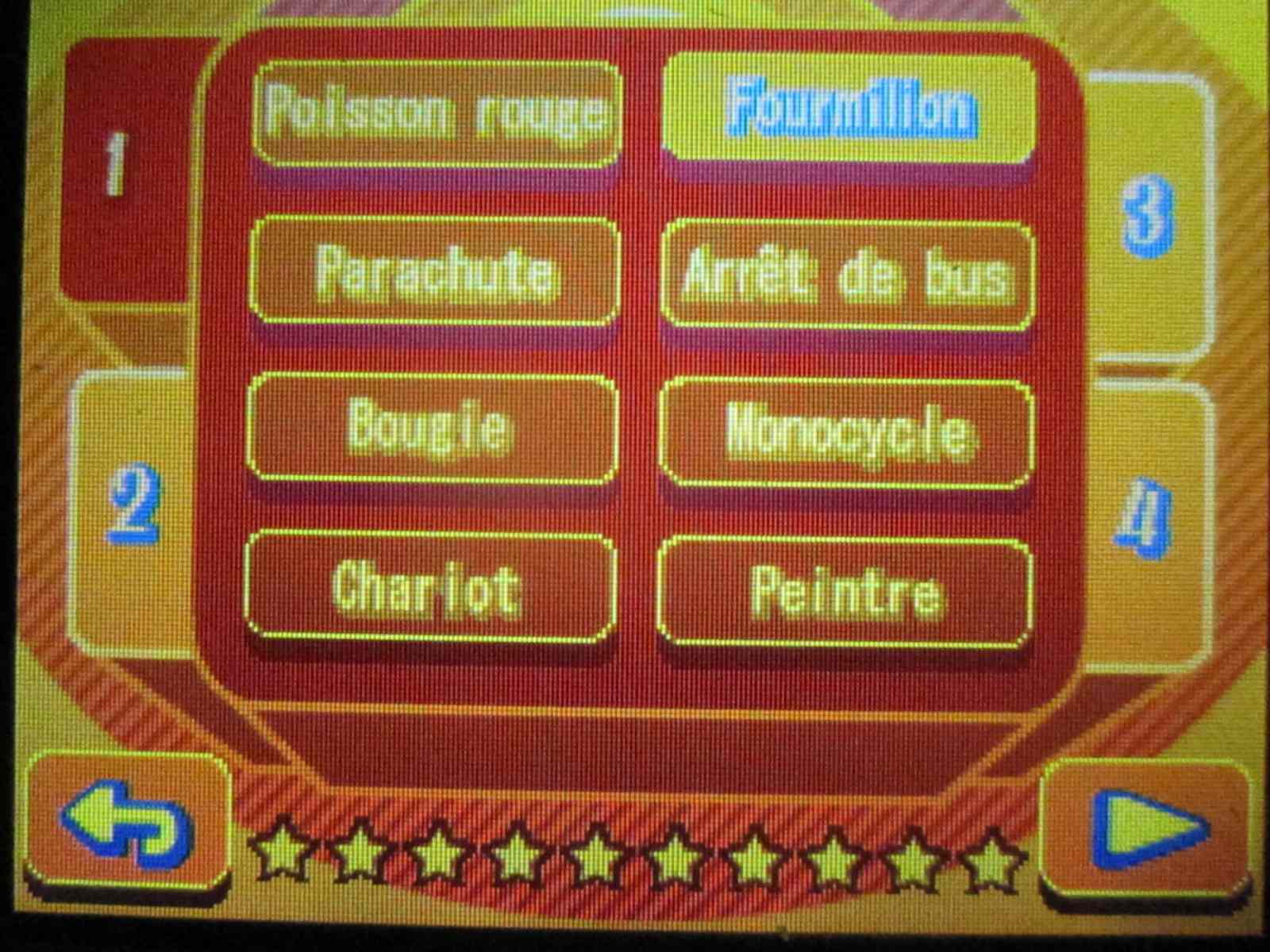Switch to page tab 3
Image resolution: width=1270 pixels, height=952 pixels.
[x=1147, y=214]
